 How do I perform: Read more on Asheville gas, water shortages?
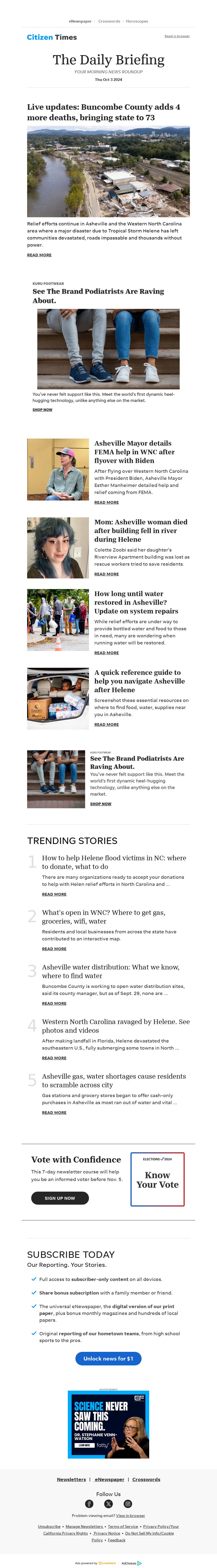(54, 1113)
